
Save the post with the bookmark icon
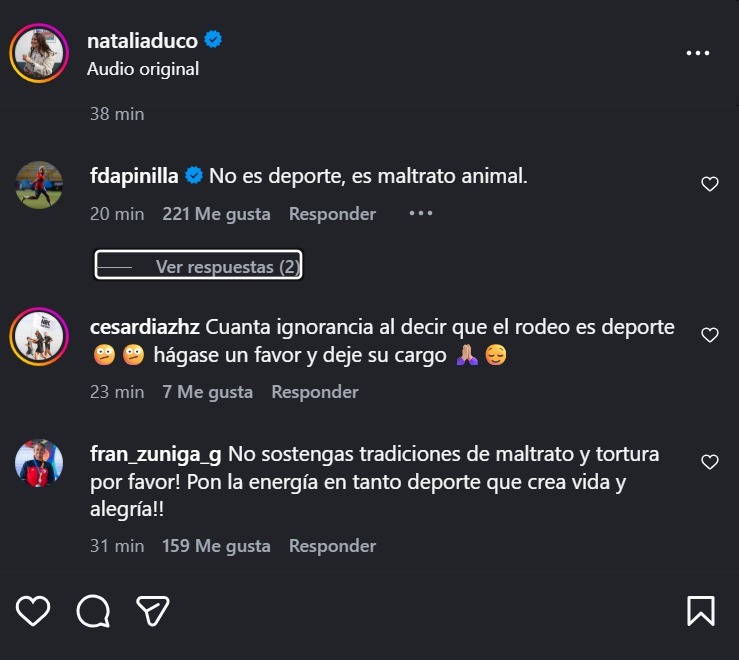click(x=701, y=610)
